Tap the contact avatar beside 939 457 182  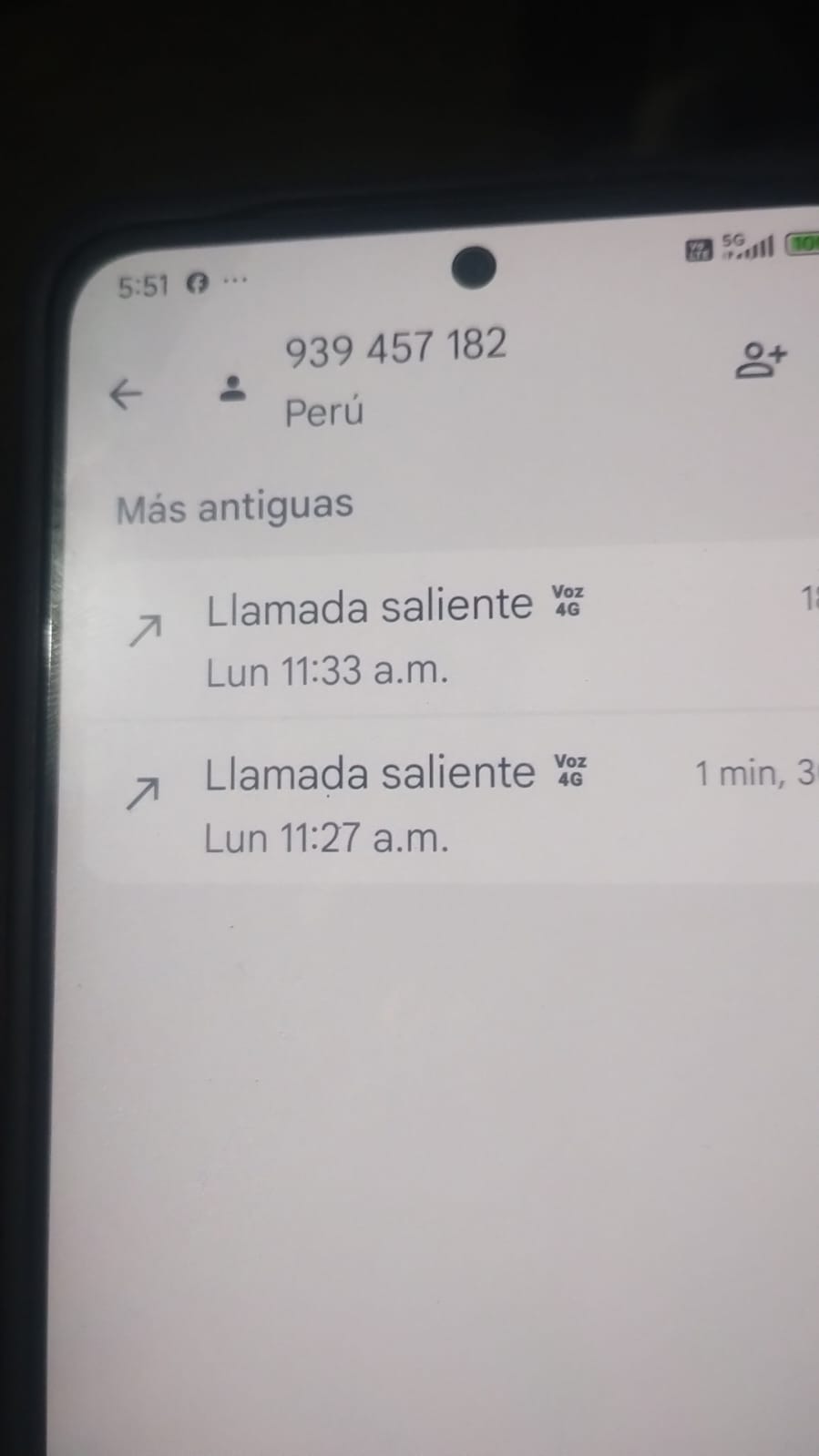coord(233,390)
